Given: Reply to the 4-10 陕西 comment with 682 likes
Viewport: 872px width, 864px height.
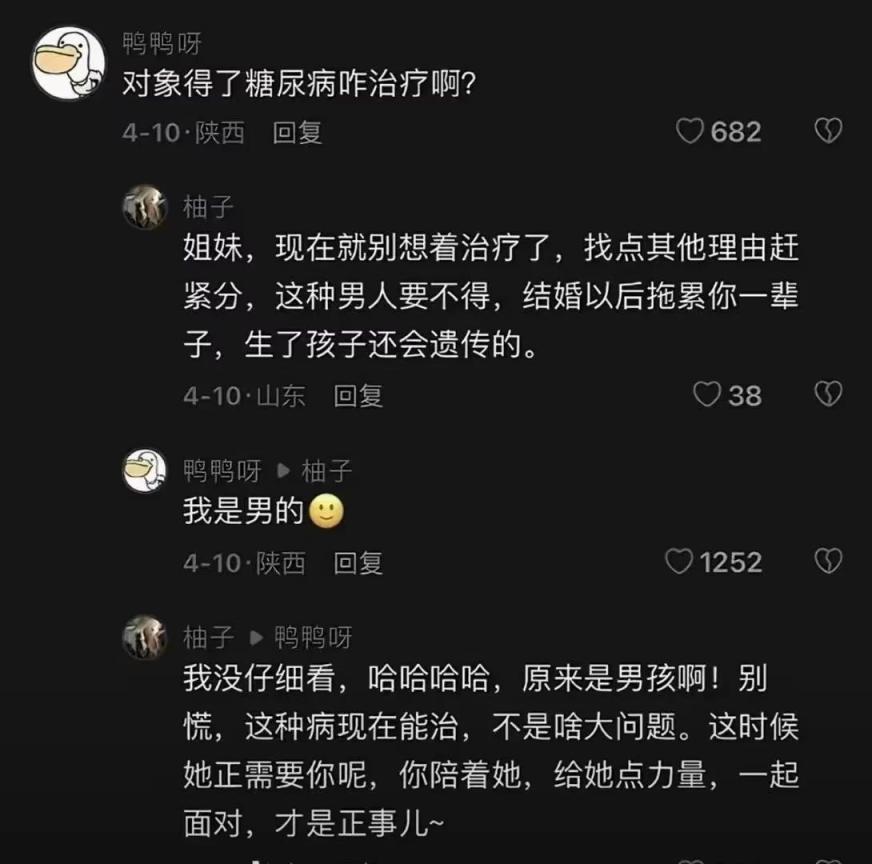Looking at the screenshot, I should 297,133.
